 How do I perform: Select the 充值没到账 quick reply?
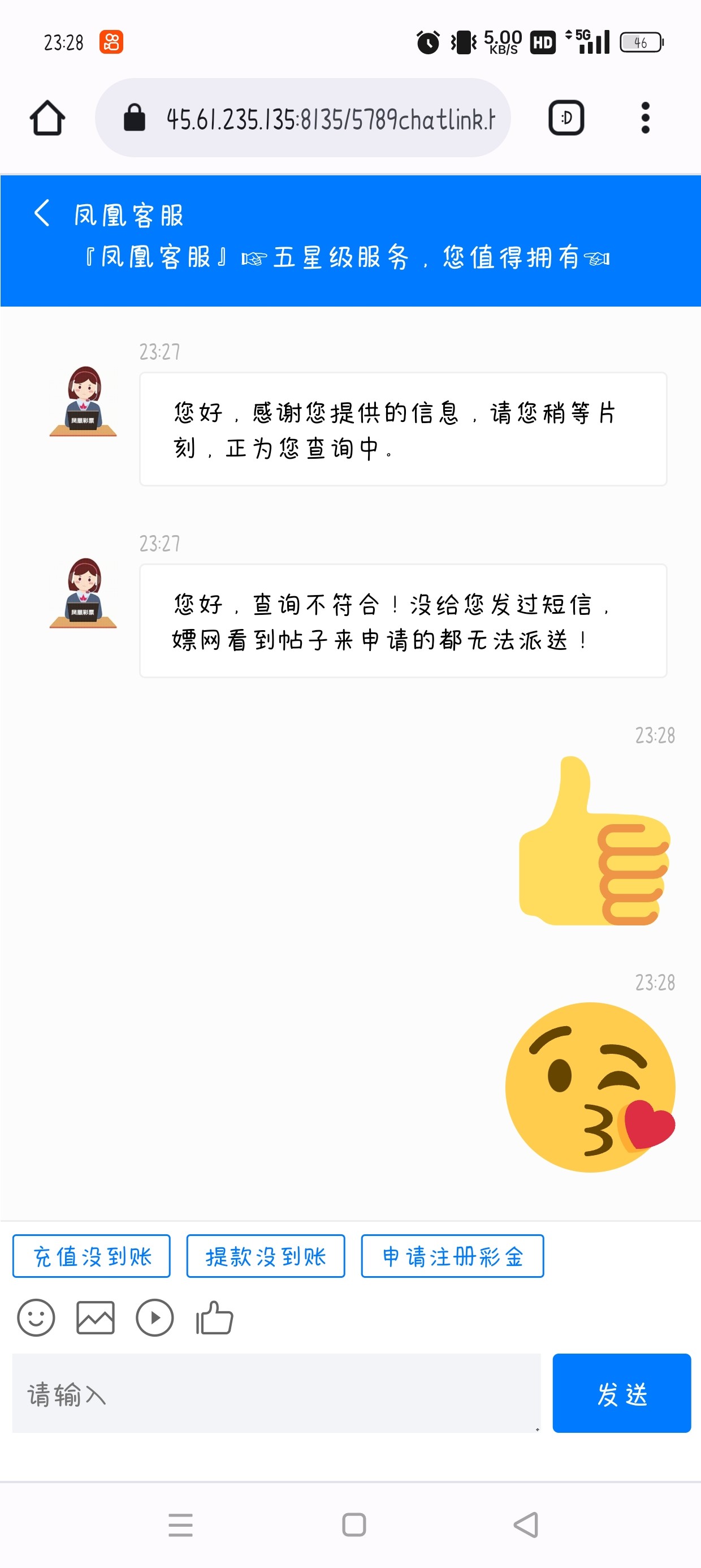[x=92, y=1256]
